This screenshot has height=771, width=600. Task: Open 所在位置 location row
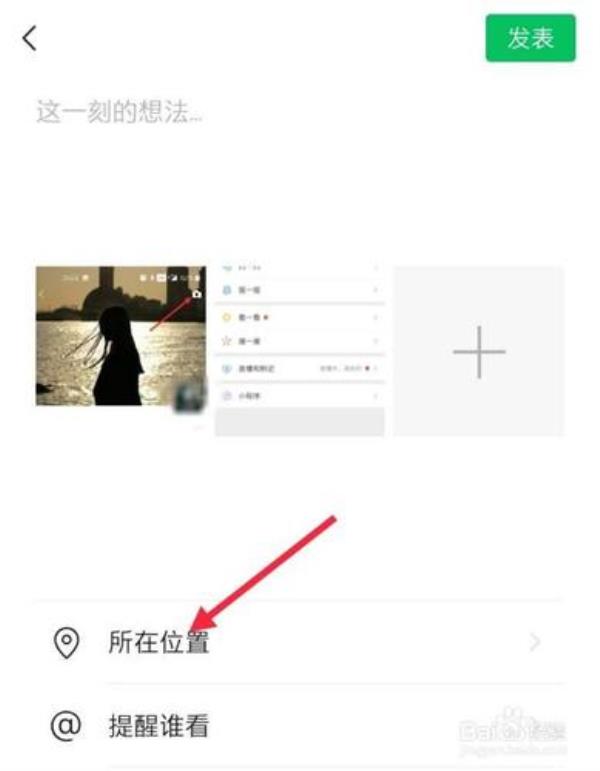pyautogui.click(x=300, y=643)
